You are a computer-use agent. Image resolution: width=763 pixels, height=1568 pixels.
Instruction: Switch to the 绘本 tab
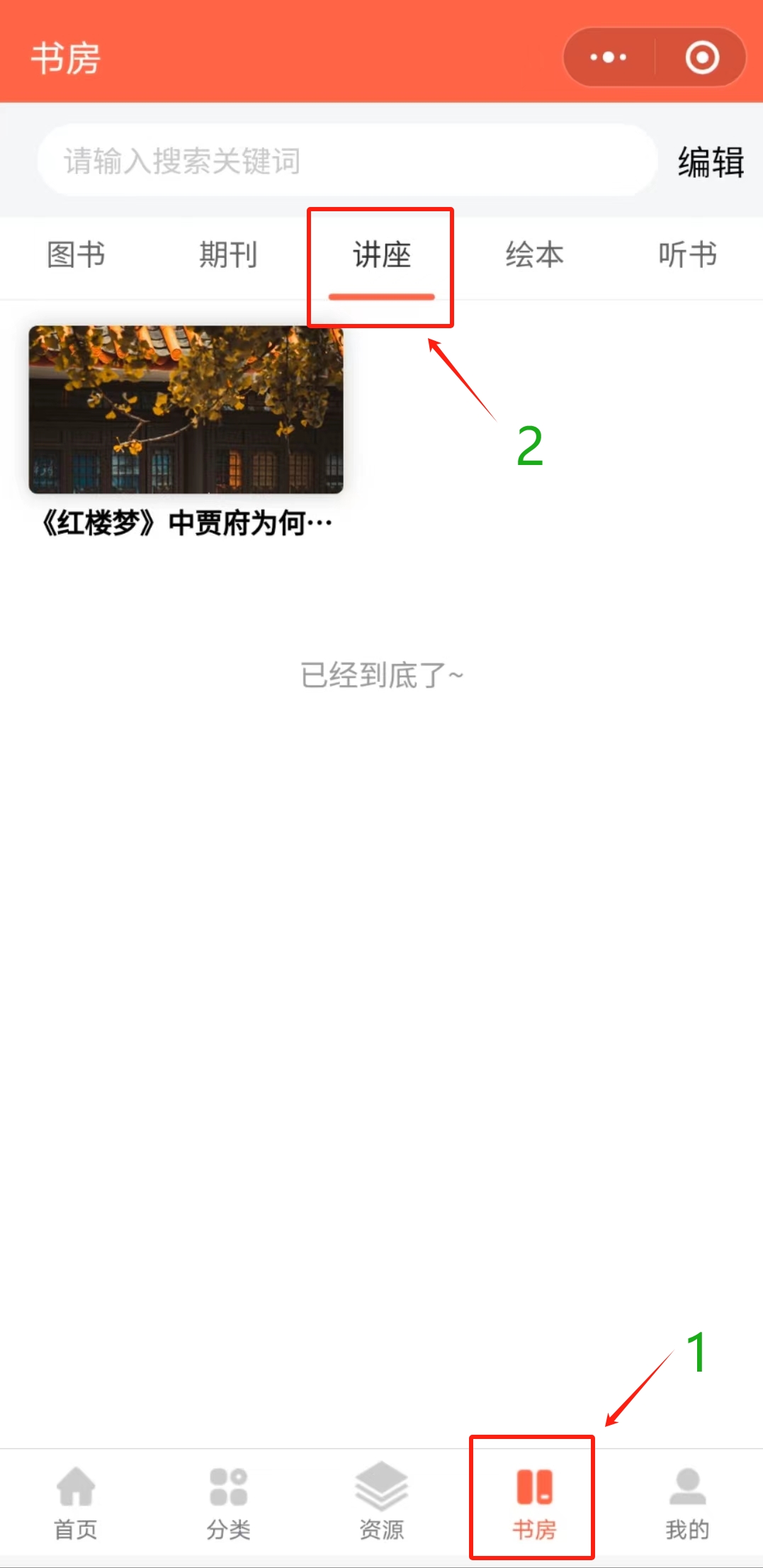click(x=534, y=255)
